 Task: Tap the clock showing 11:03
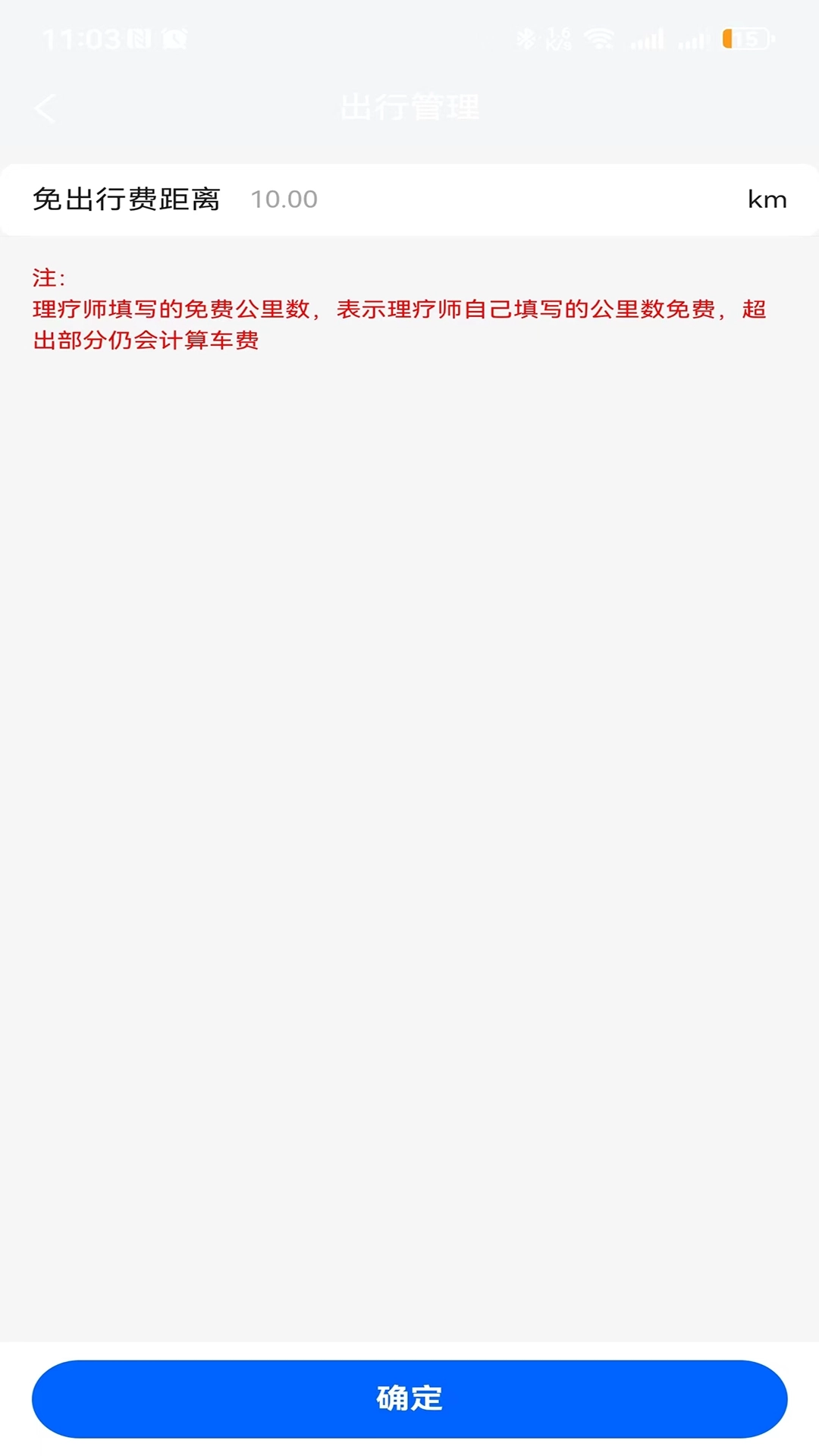coord(83,38)
